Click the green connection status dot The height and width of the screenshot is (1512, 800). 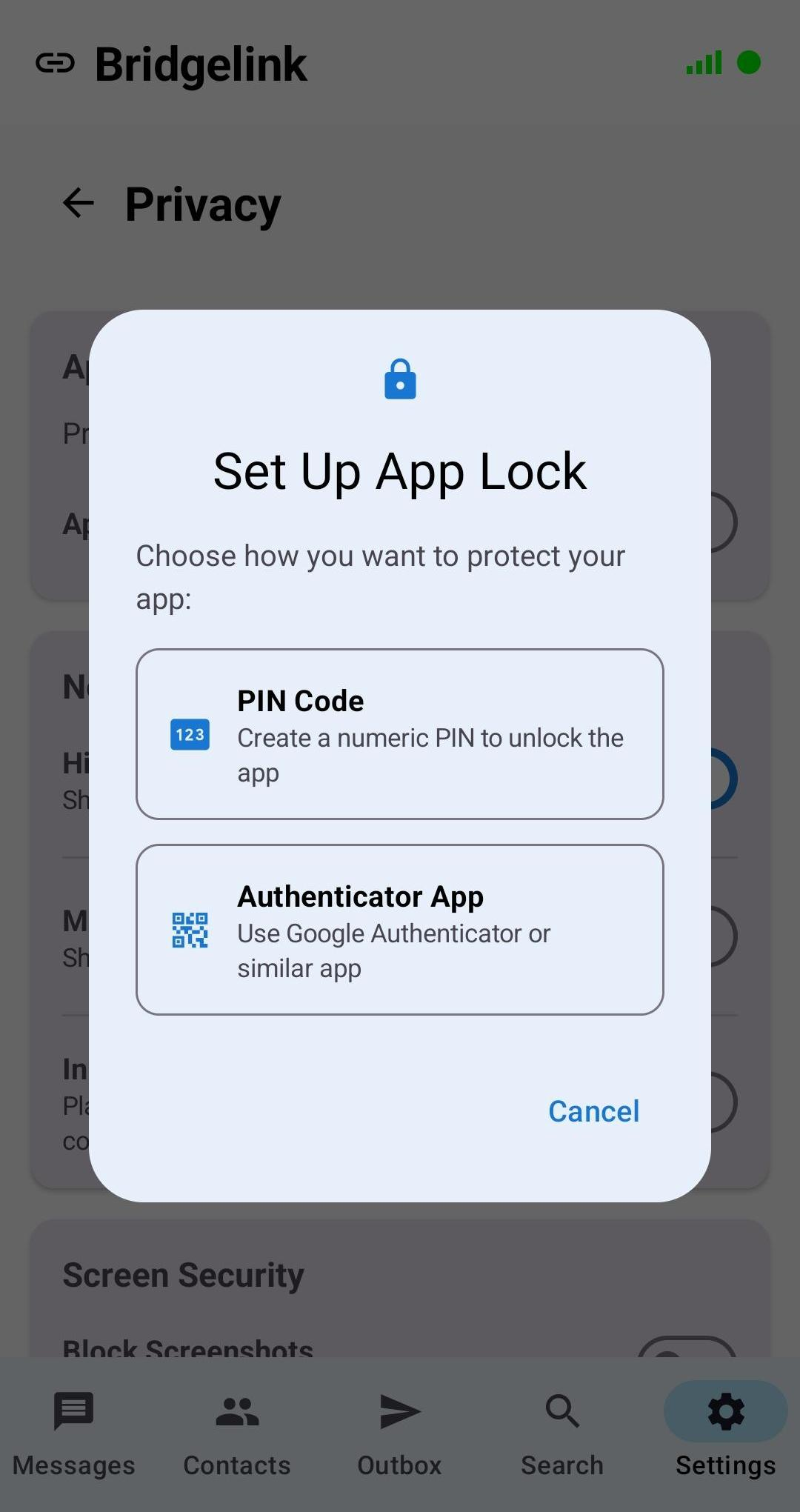click(750, 64)
